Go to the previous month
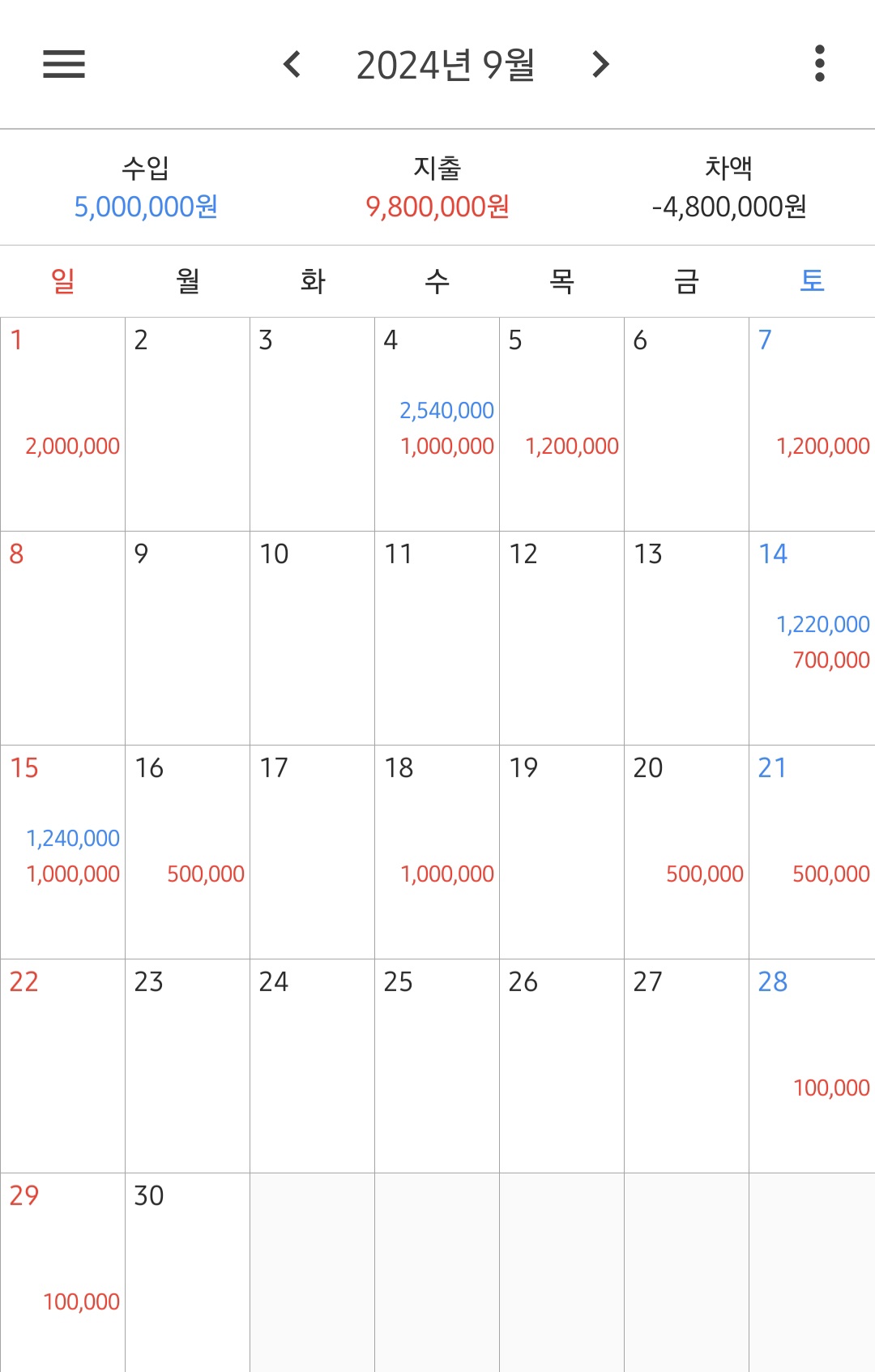This screenshot has width=875, height=1372. point(292,64)
